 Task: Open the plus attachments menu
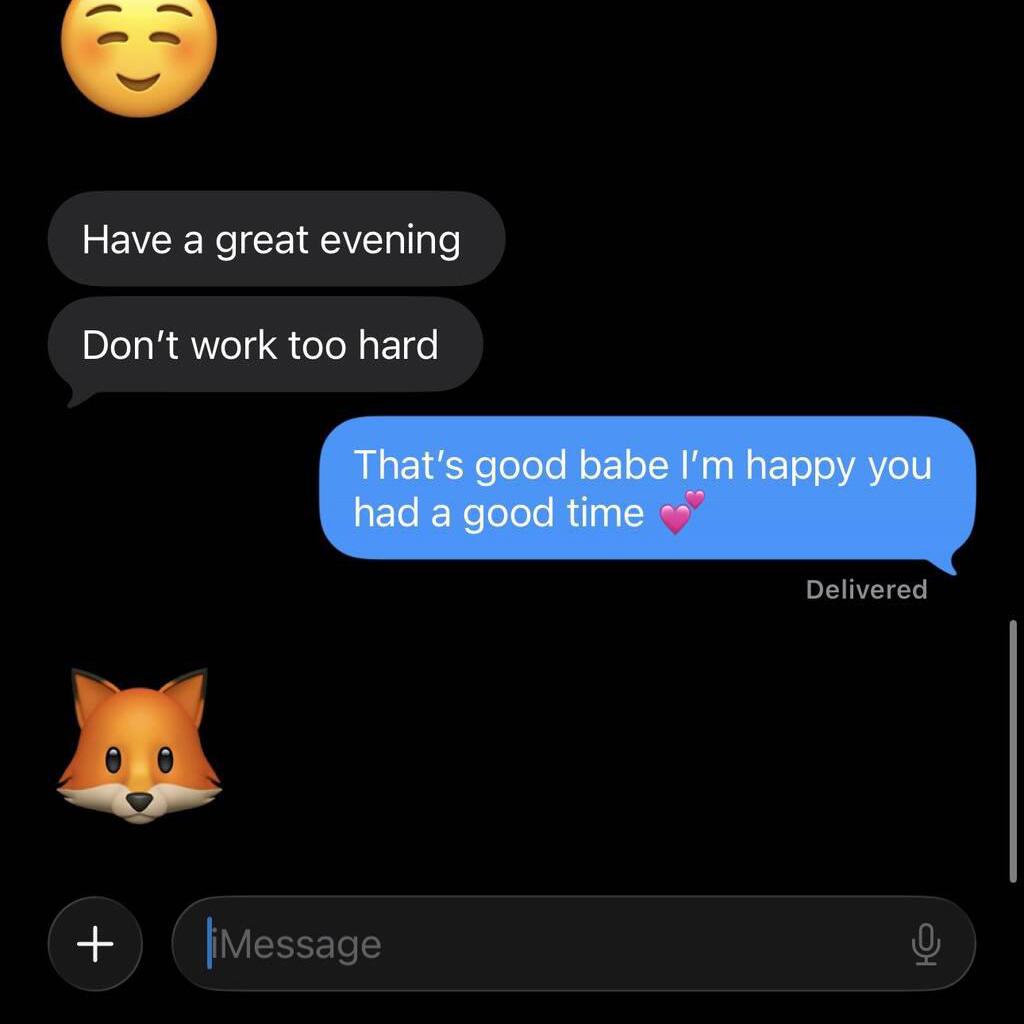(x=95, y=943)
